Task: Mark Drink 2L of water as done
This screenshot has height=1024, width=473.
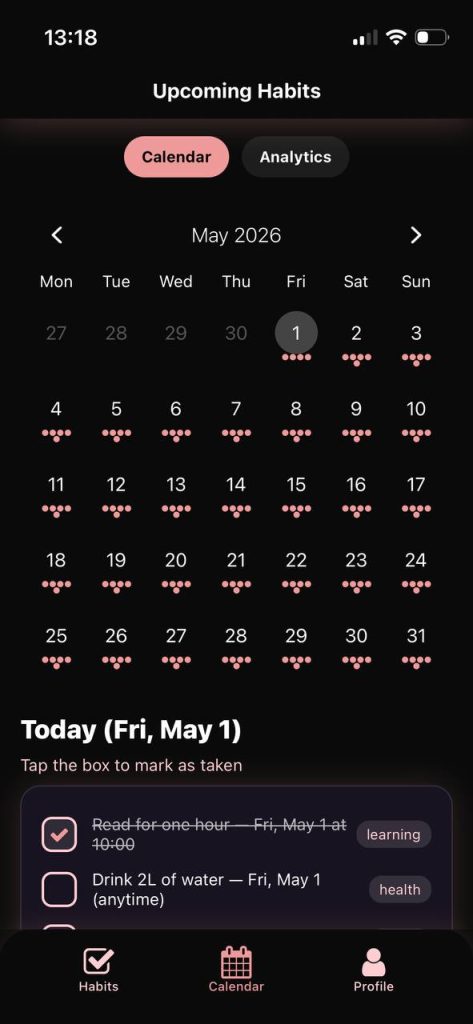Action: (x=59, y=889)
